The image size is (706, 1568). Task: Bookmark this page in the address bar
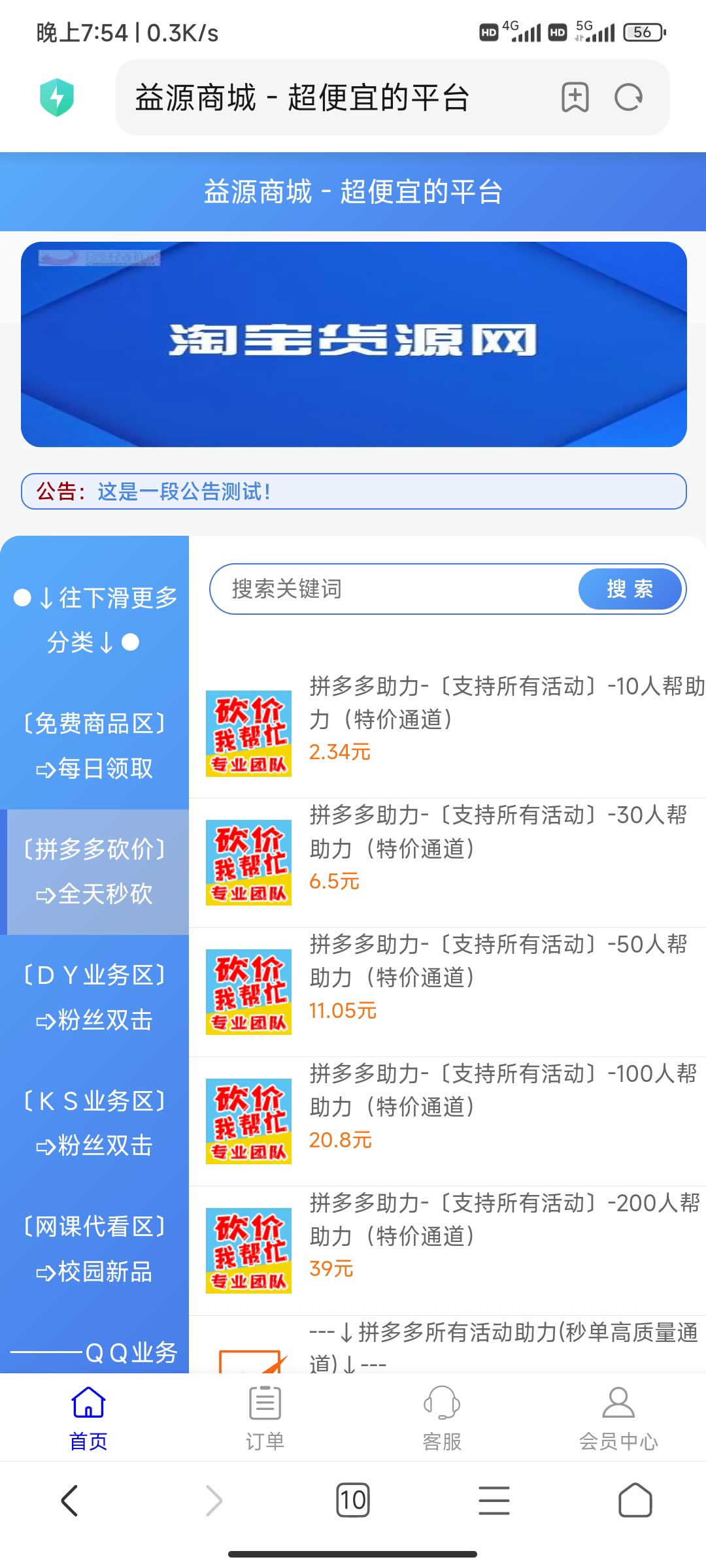click(575, 97)
